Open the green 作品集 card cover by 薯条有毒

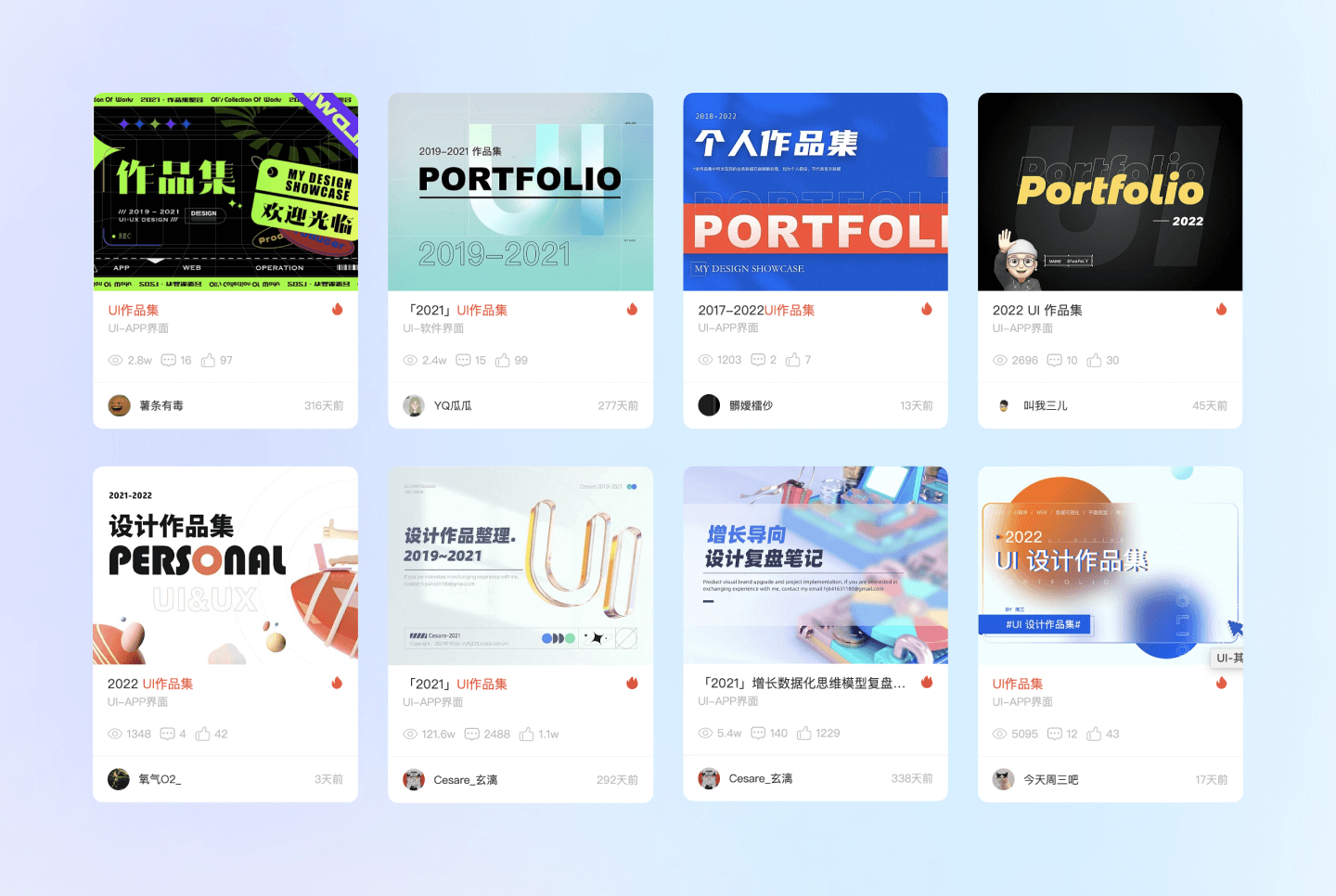(x=225, y=192)
